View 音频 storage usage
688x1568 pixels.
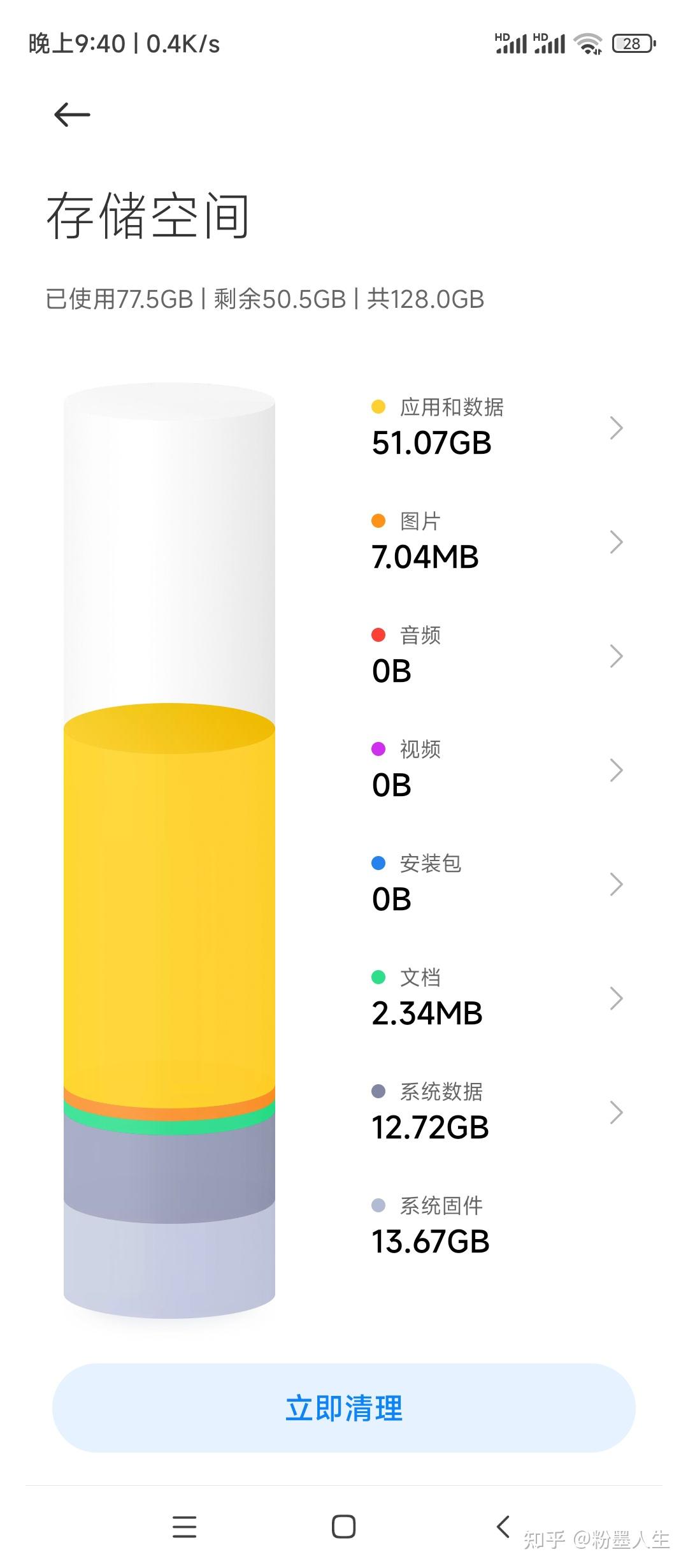(497, 655)
